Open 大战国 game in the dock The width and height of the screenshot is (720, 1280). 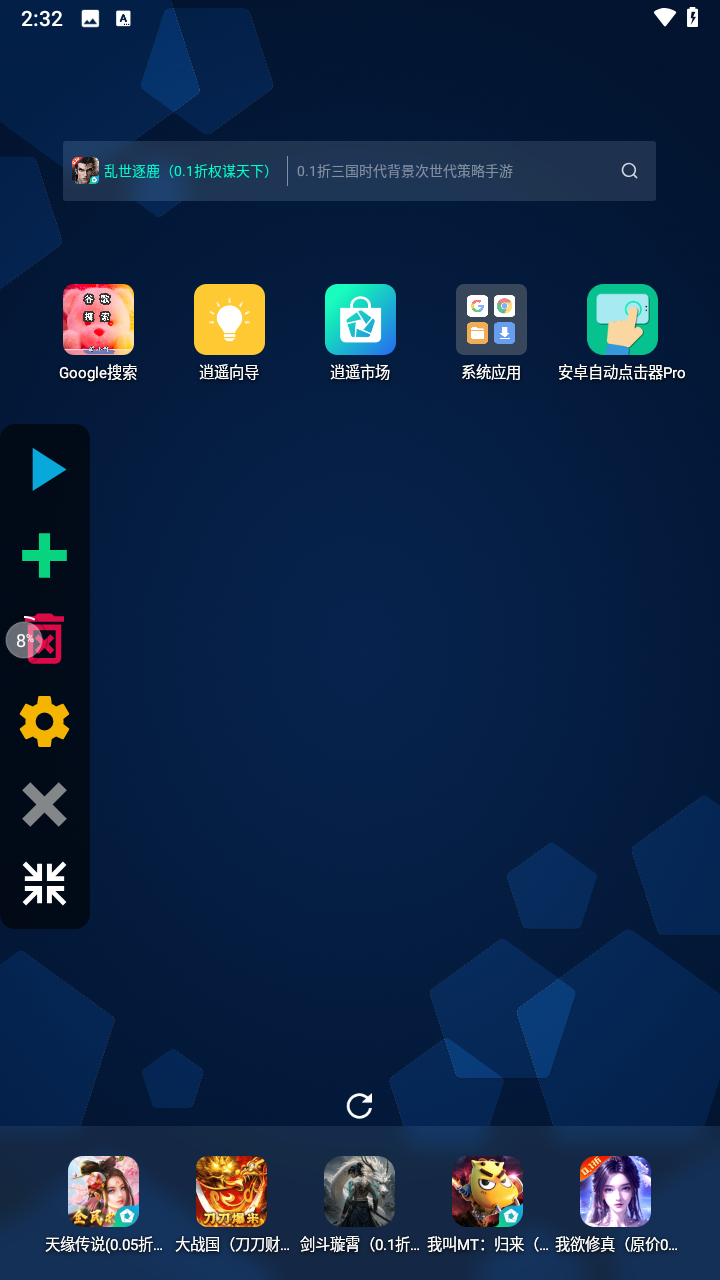[x=231, y=1192]
